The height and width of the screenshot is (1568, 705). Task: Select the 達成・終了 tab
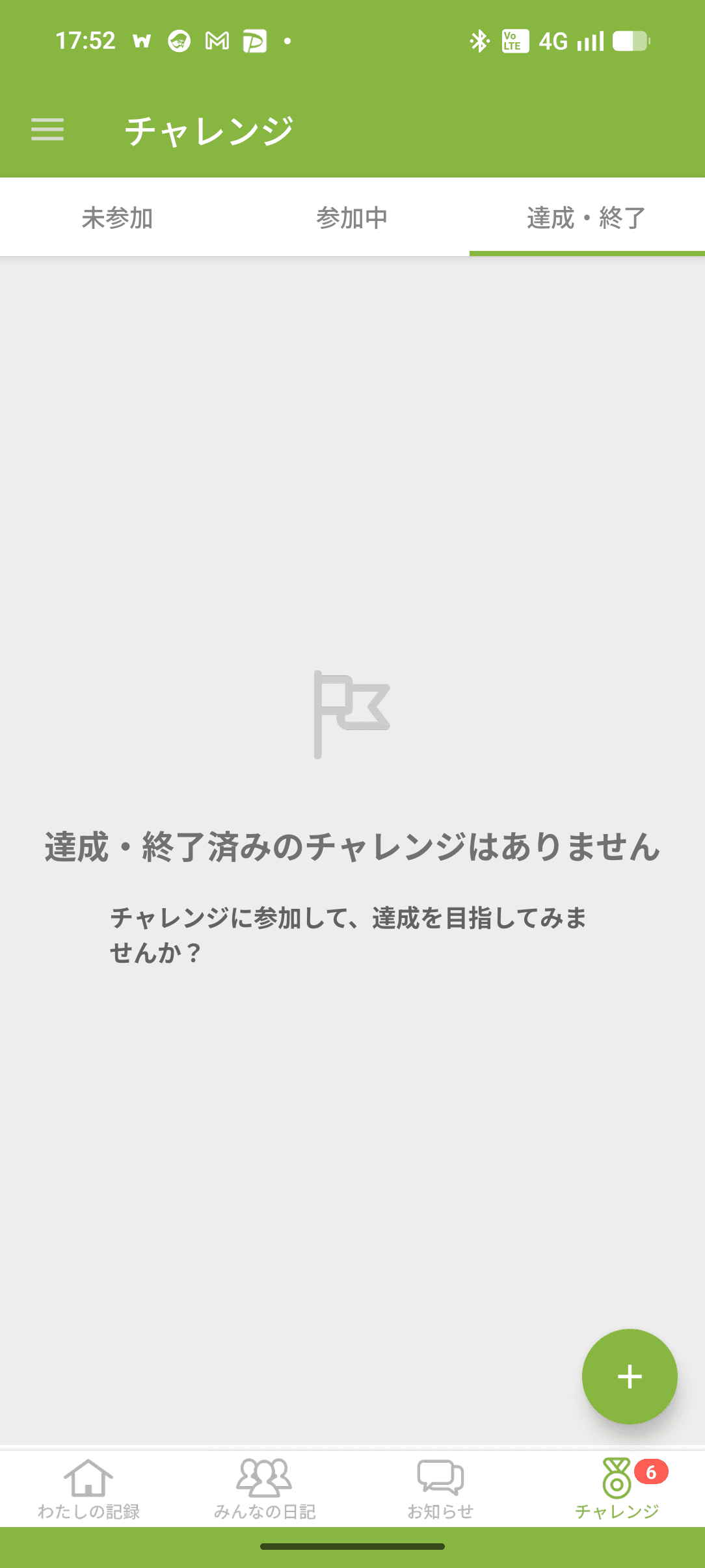587,218
